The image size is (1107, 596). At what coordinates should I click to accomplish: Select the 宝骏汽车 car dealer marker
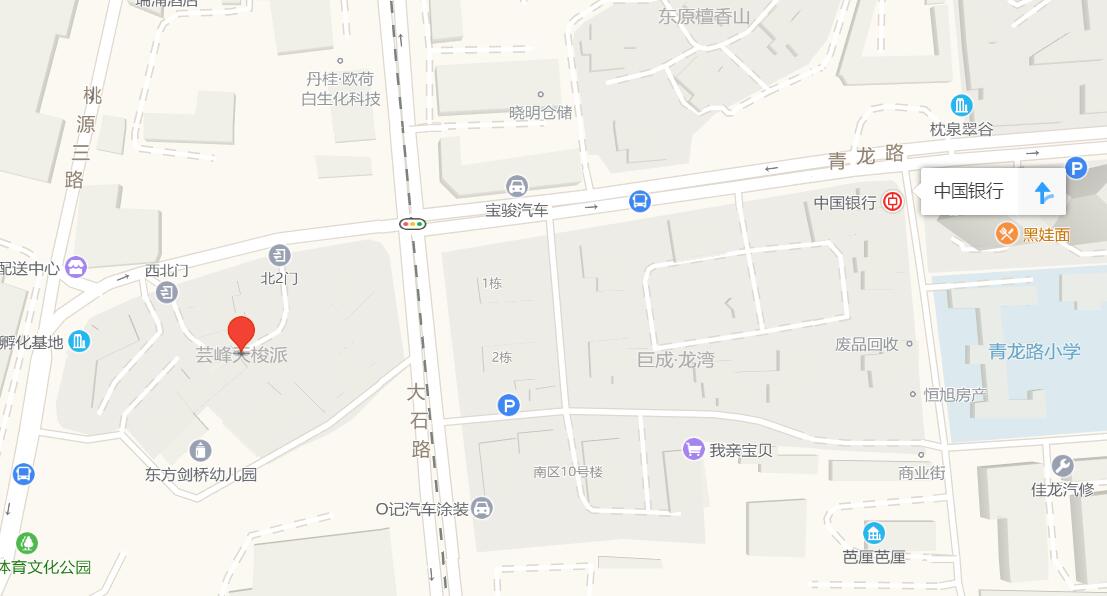pos(517,187)
